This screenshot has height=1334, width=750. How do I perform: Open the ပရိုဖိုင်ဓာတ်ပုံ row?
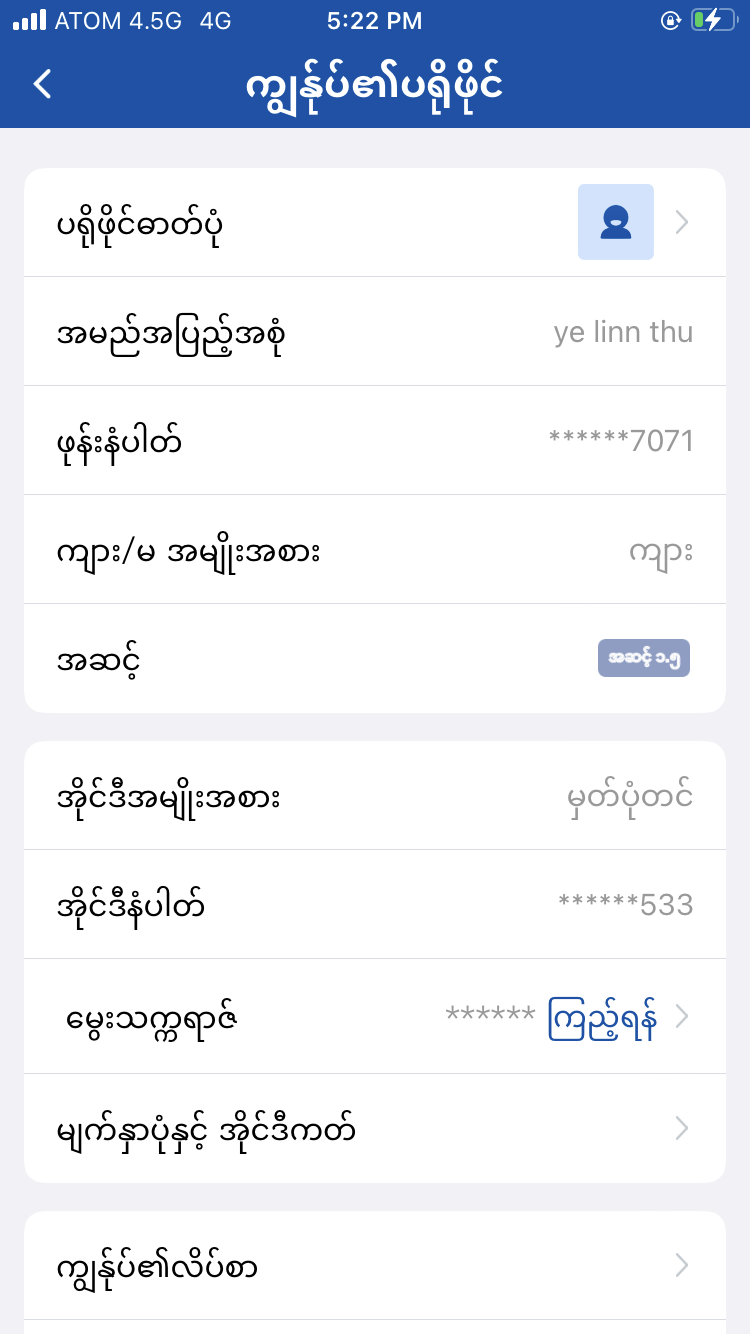374,222
